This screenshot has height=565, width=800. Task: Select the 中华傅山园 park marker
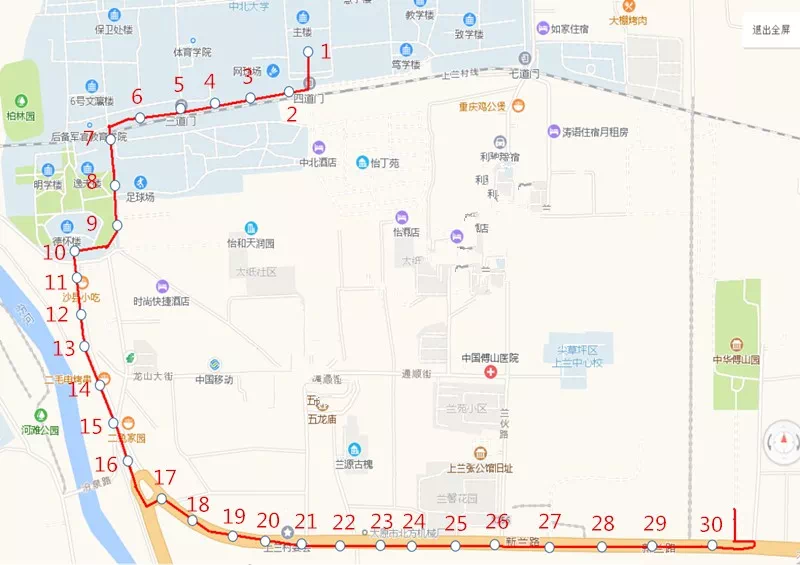pos(737,344)
